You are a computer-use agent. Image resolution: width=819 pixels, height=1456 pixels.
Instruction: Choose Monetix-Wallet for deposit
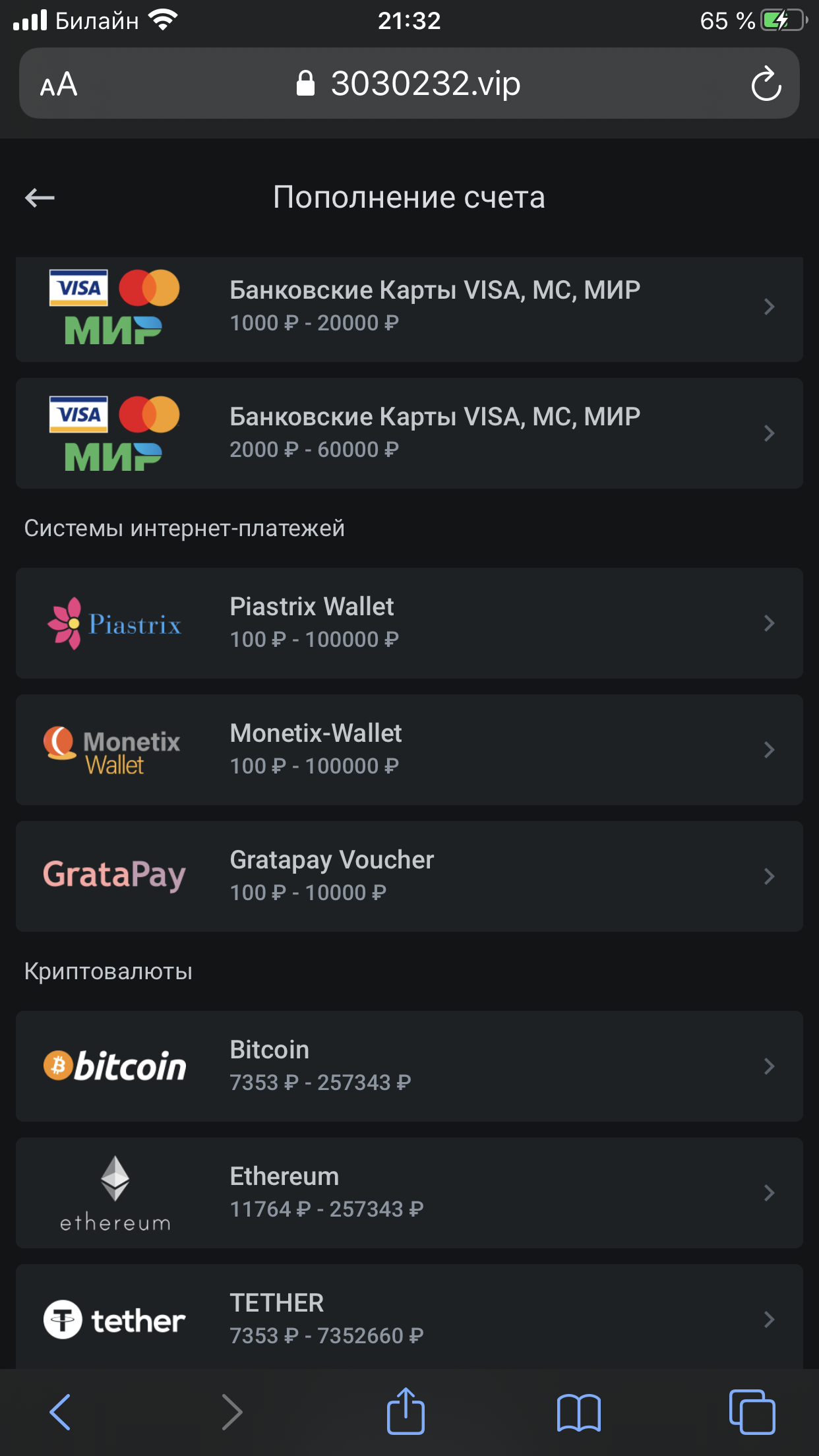(x=409, y=750)
